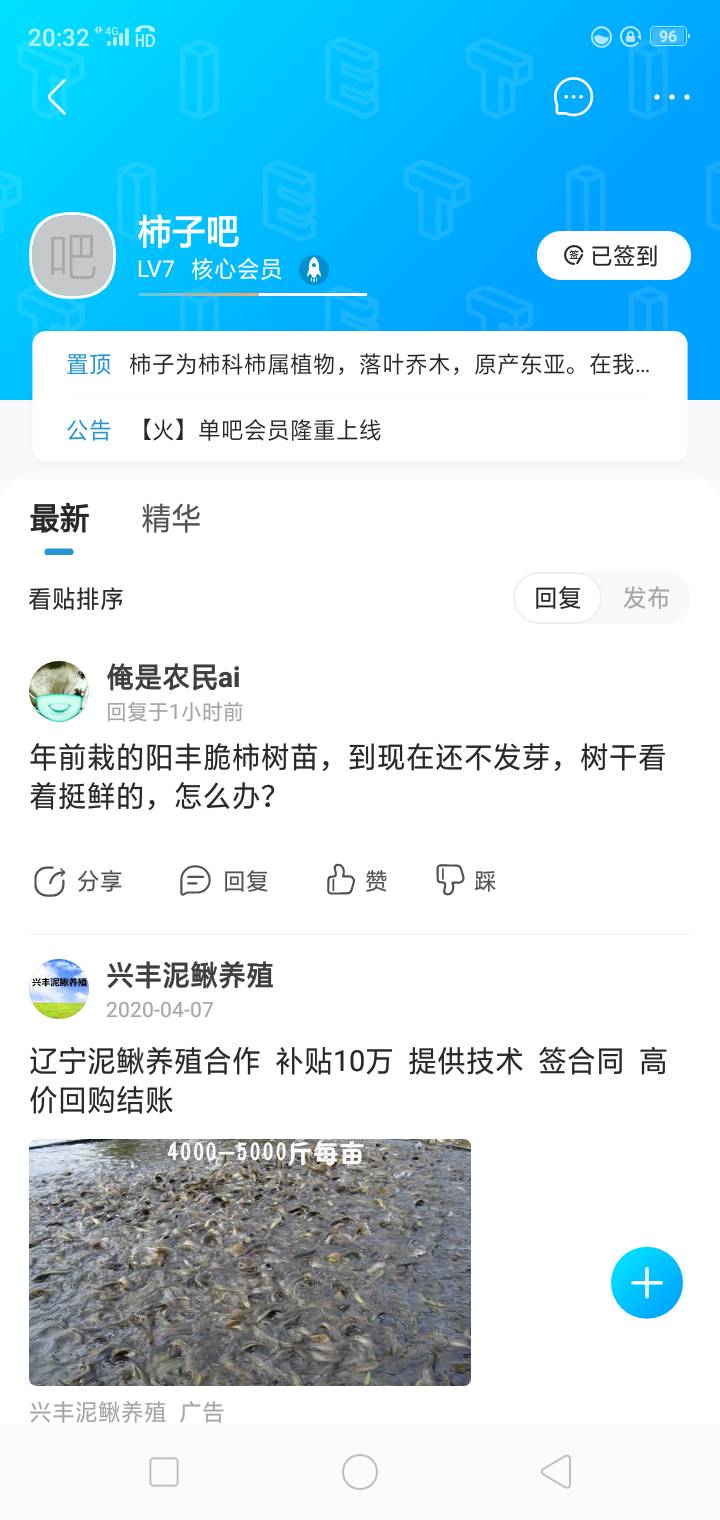Open the 辽宁泥鳅养殖合作 ad post

[347, 1080]
